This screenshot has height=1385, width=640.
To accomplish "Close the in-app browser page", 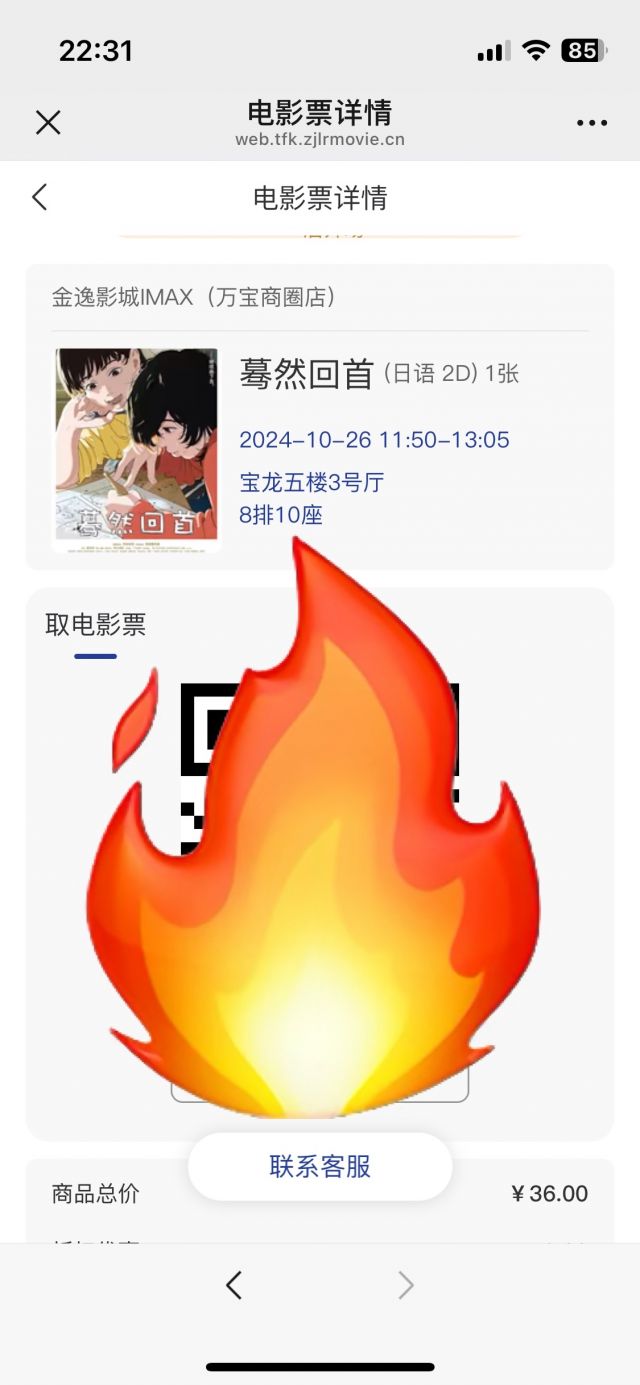I will [x=48, y=123].
